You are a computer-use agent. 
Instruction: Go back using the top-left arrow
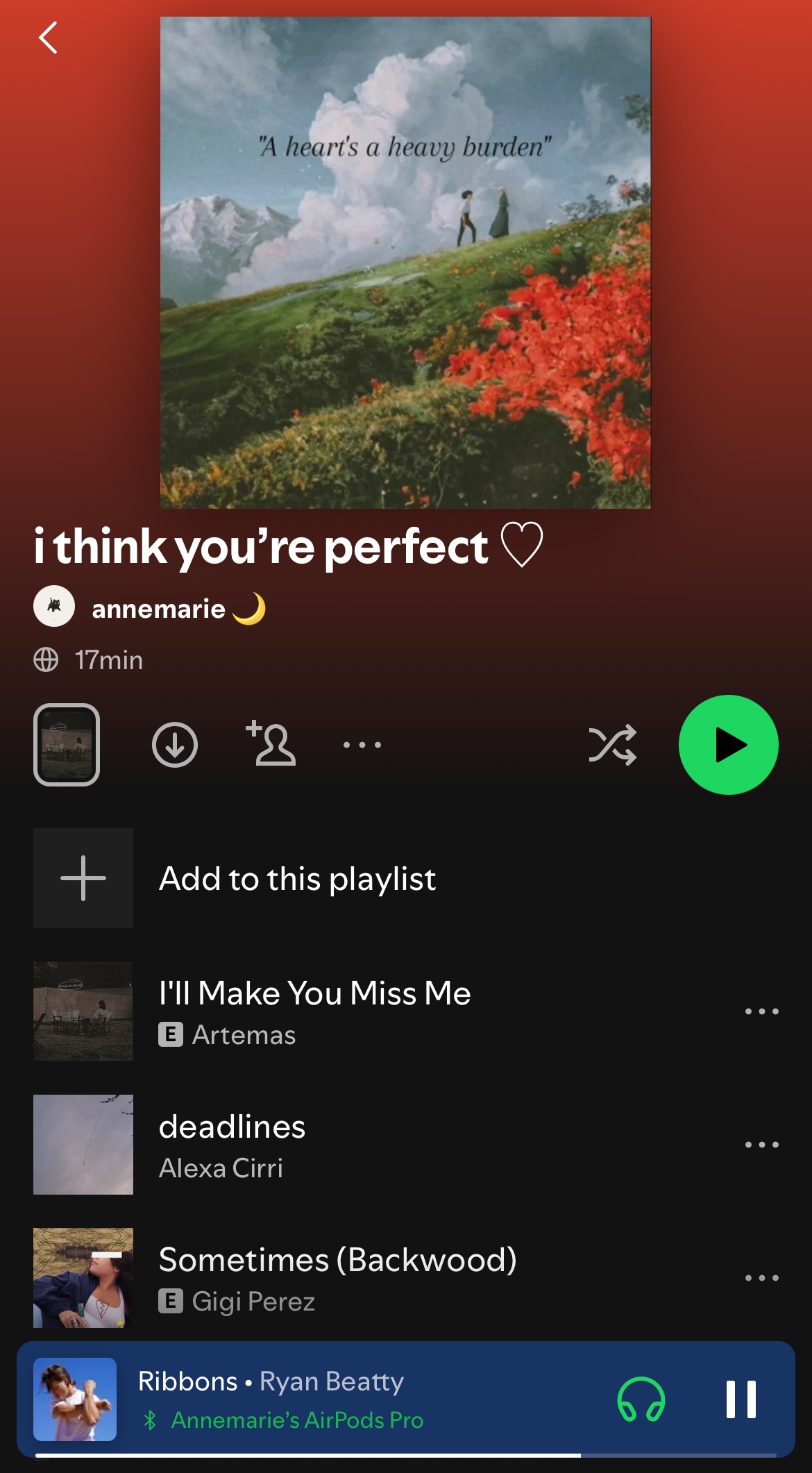click(x=47, y=37)
